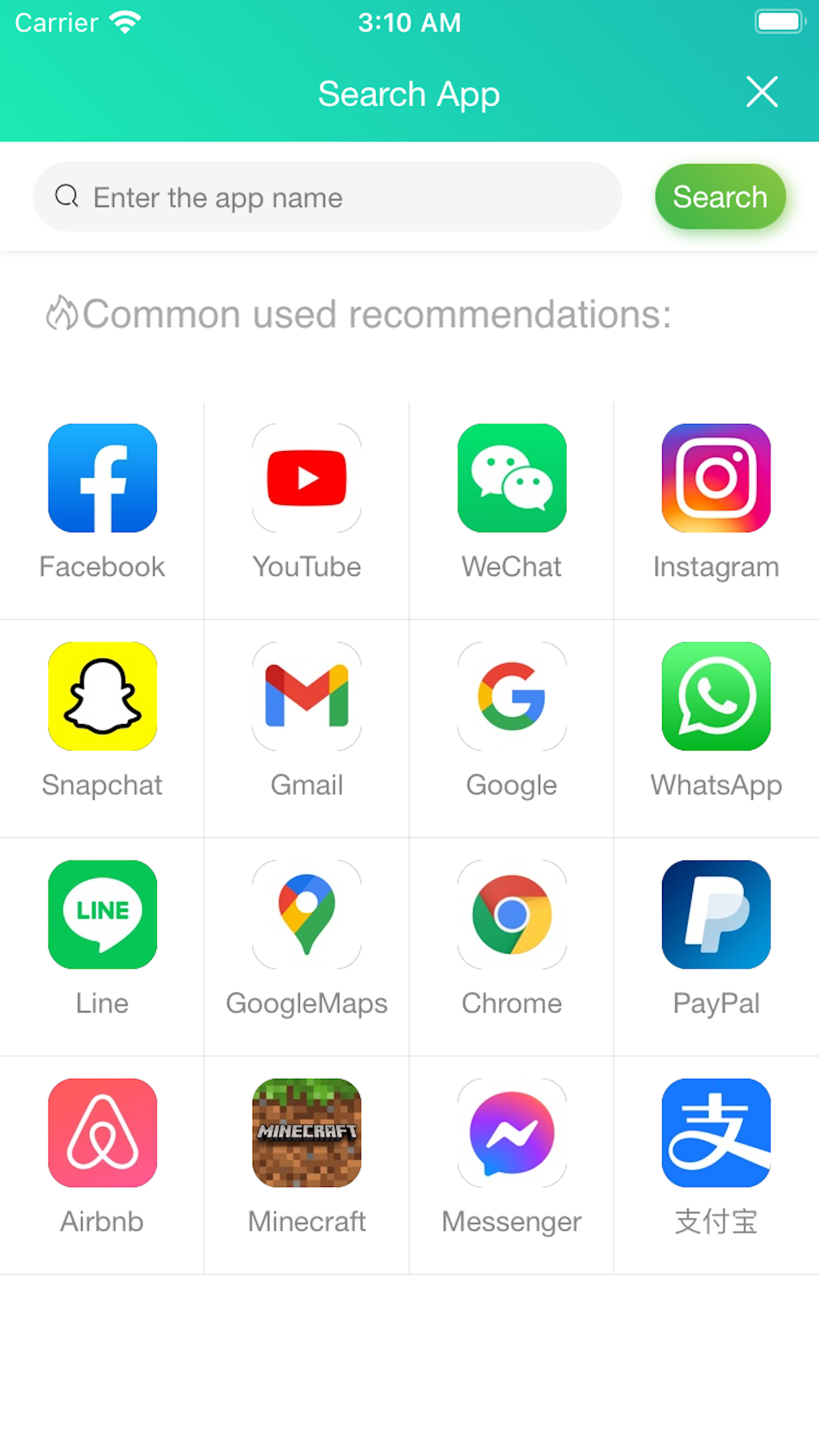
Task: Tap the Google icon
Action: pos(512,697)
